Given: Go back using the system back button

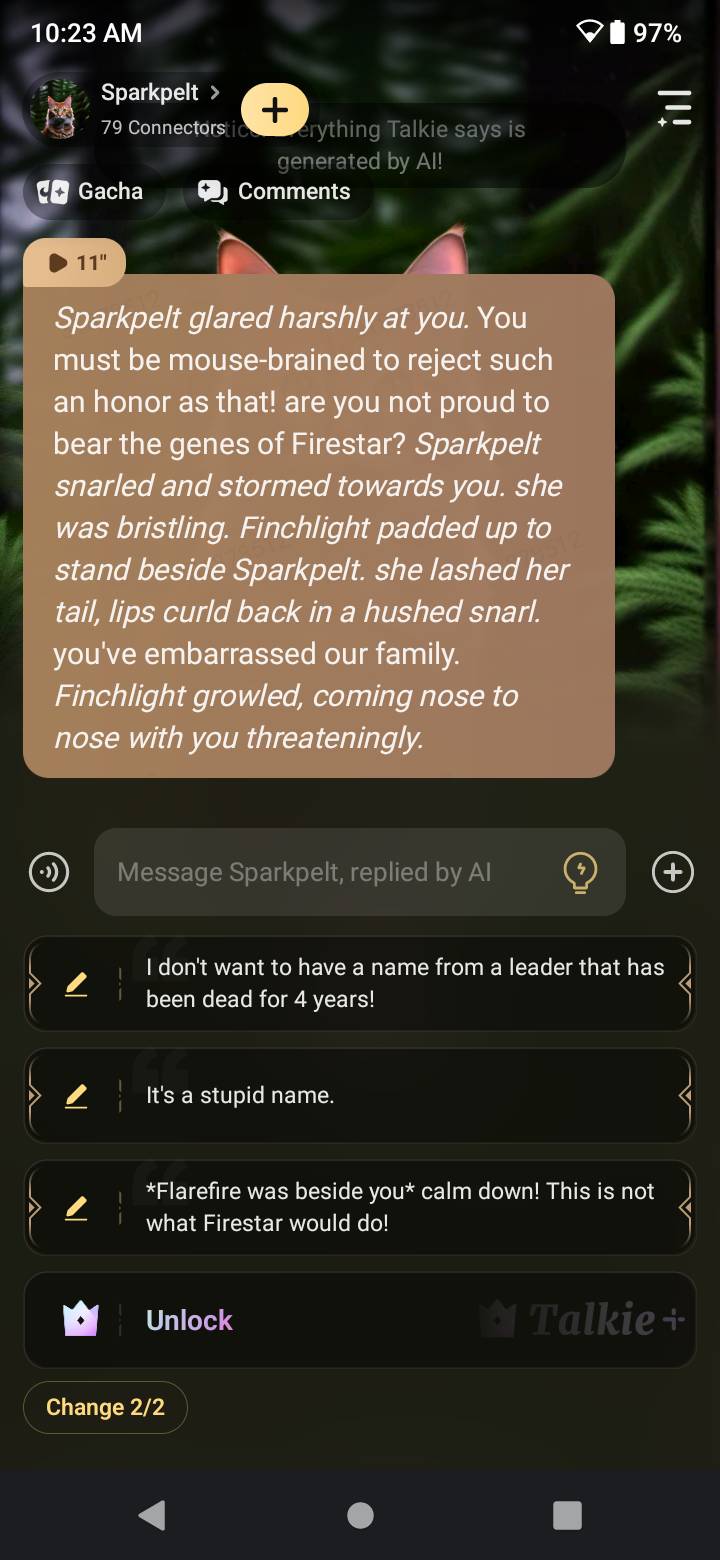Looking at the screenshot, I should point(152,1515).
